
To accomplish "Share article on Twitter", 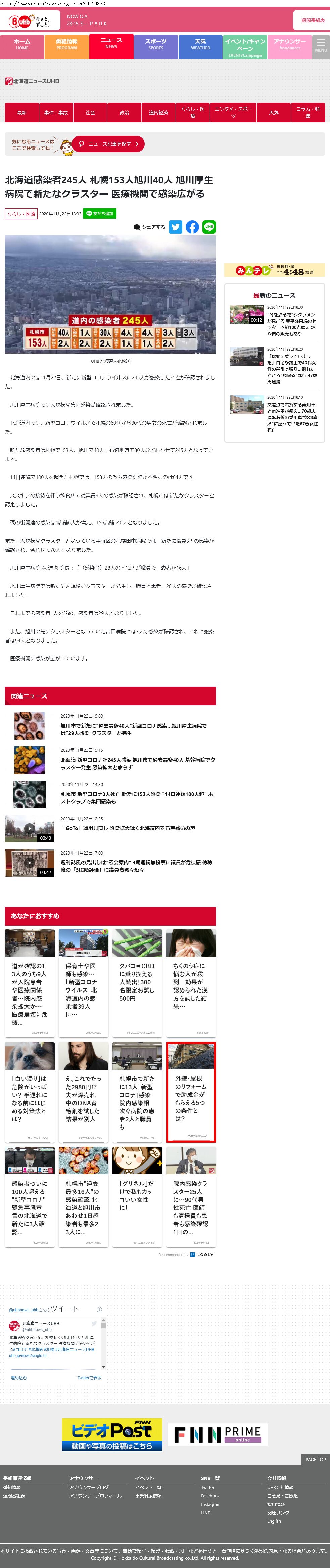I will (175, 227).
